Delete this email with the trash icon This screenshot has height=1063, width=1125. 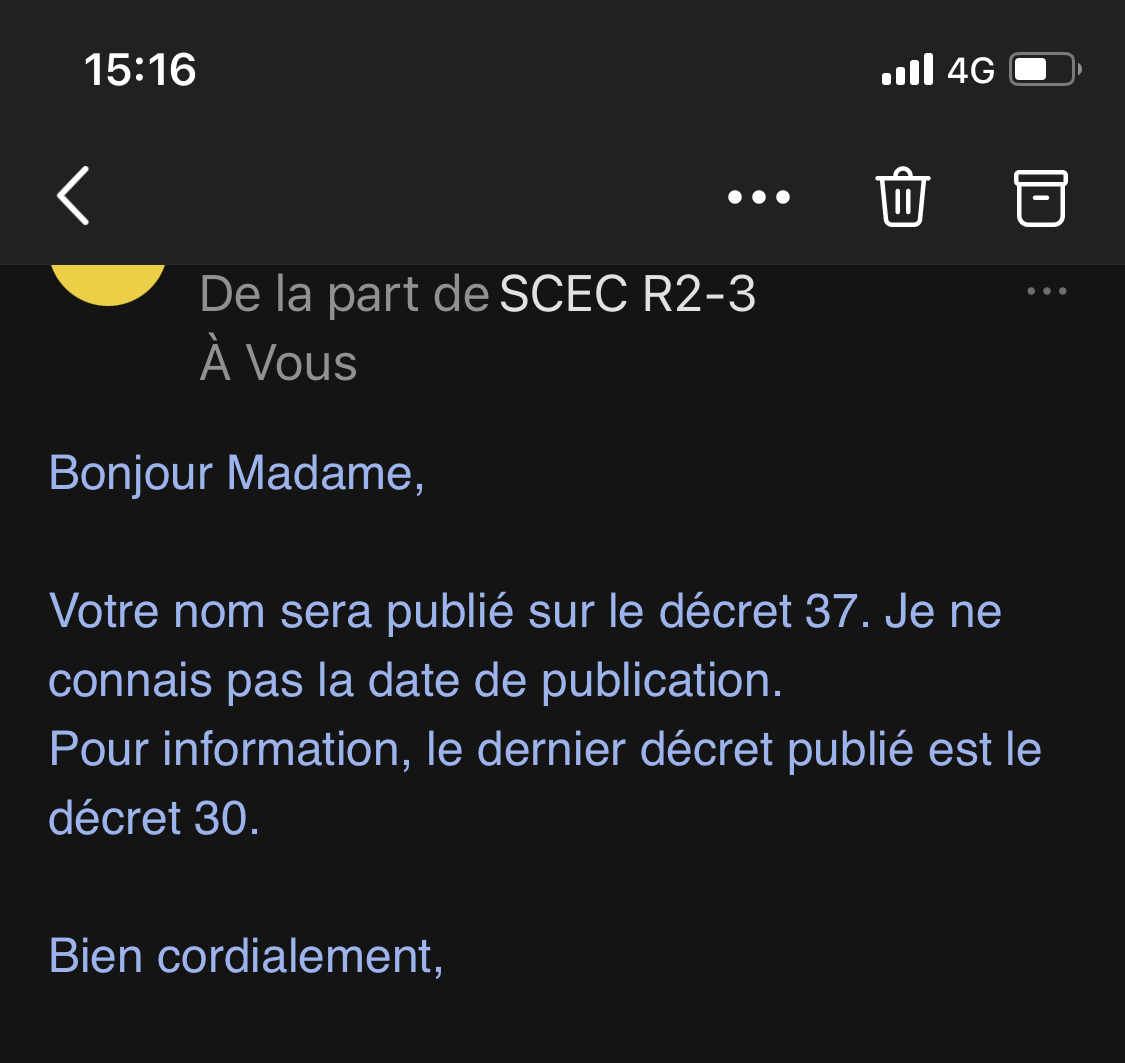point(903,197)
